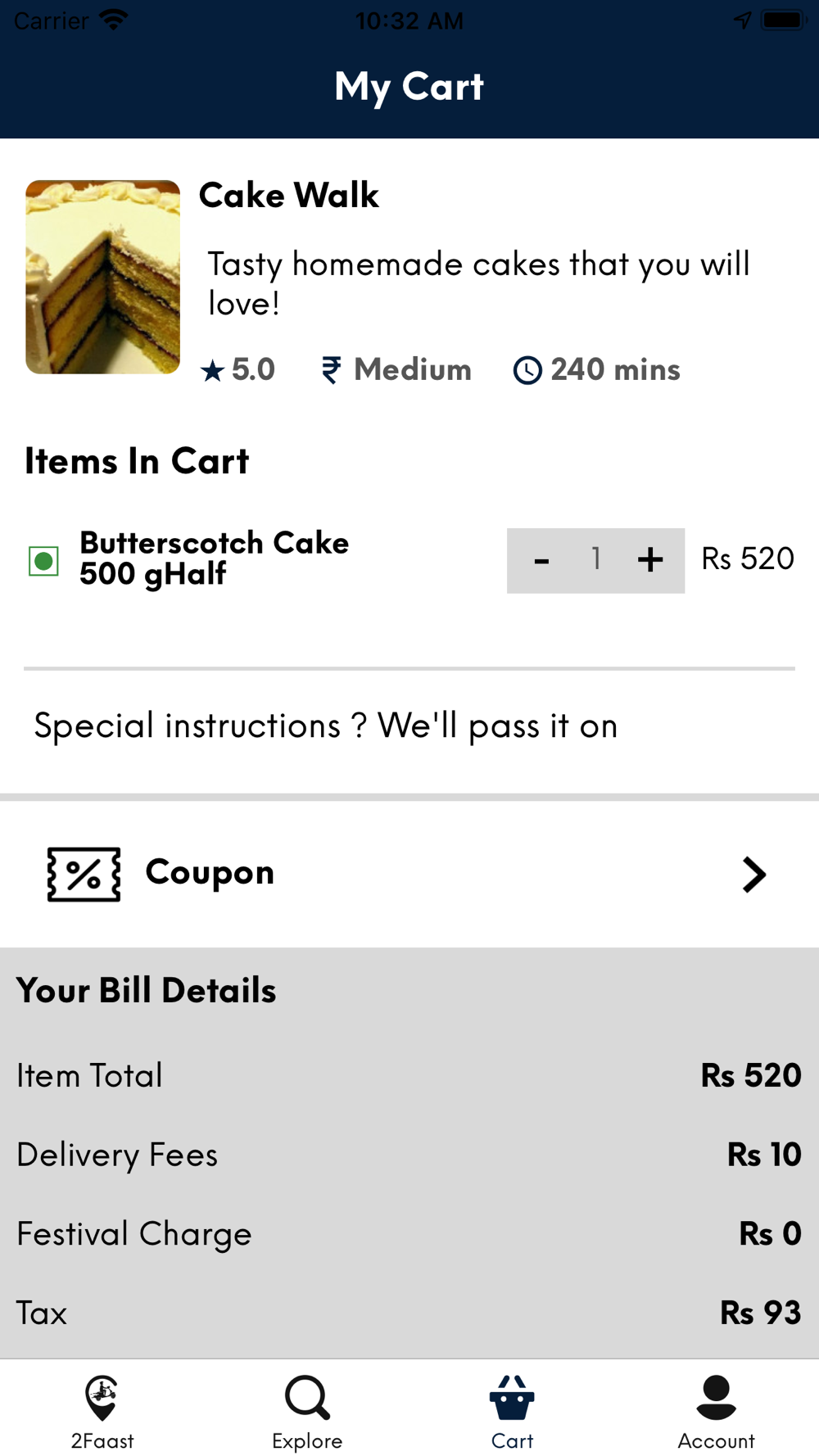819x1456 pixels.
Task: Open the Coupon row
Action: (x=409, y=875)
